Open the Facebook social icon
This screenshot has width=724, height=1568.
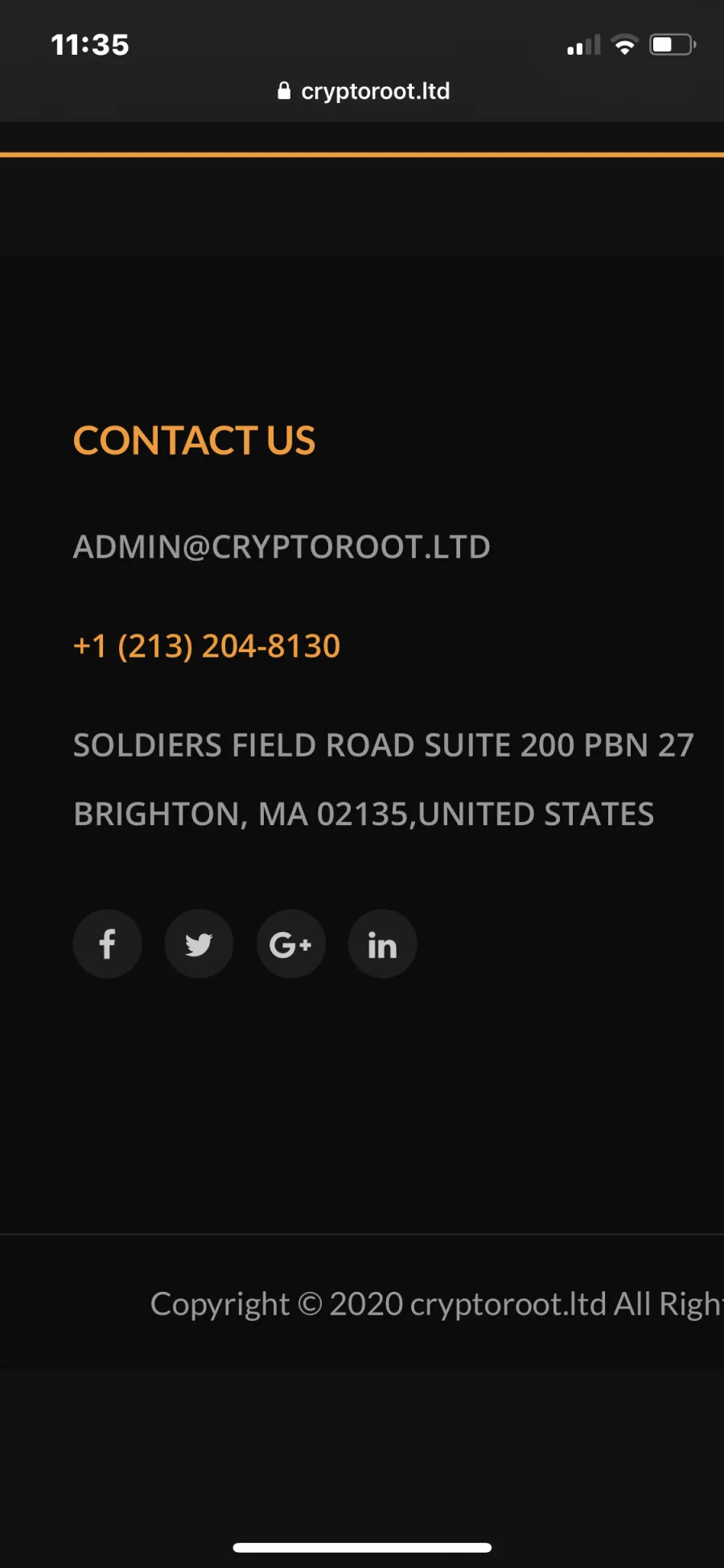107,944
